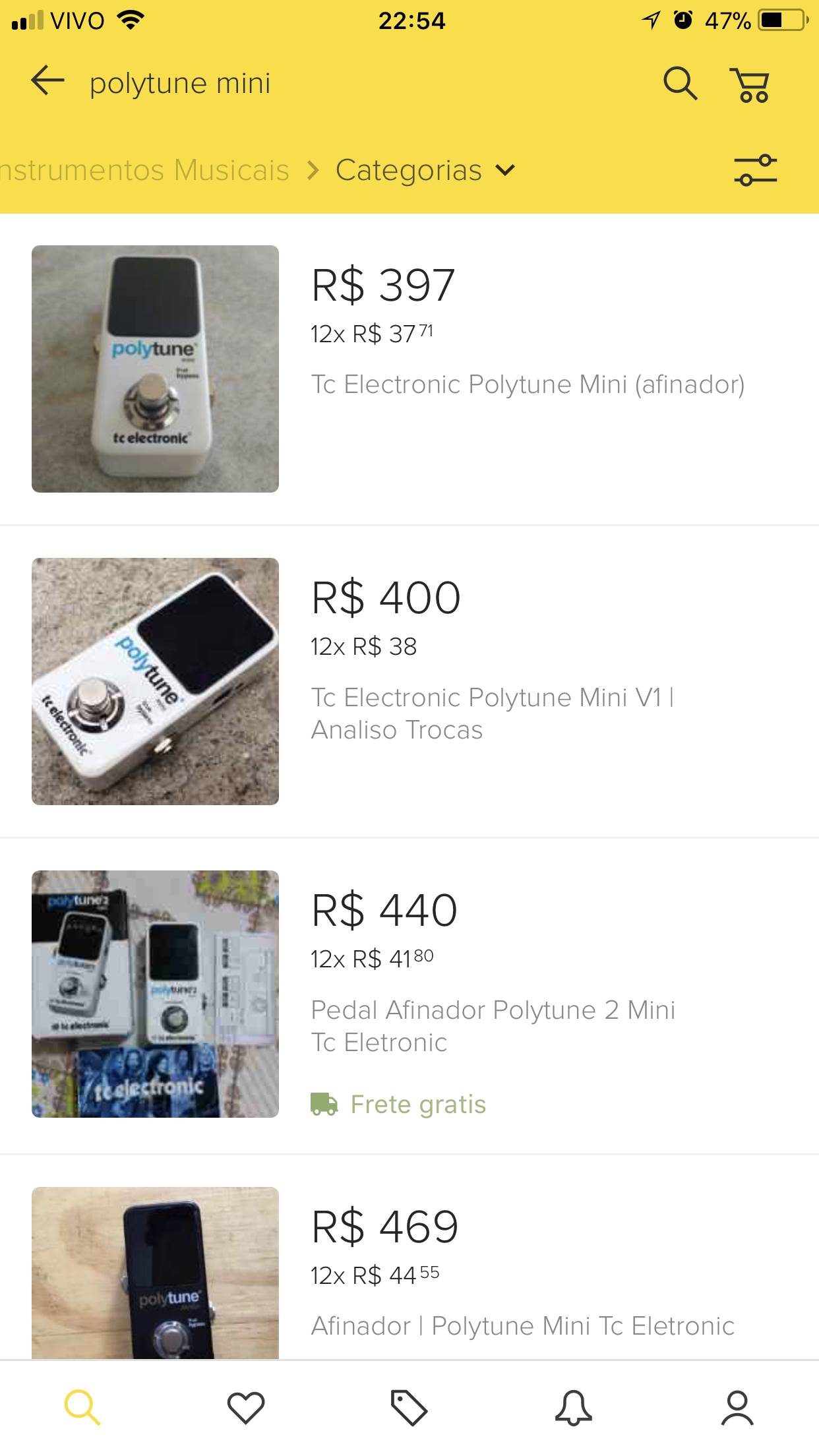Viewport: 819px width, 1456px height.
Task: Open the offers tag tab
Action: 409,1407
